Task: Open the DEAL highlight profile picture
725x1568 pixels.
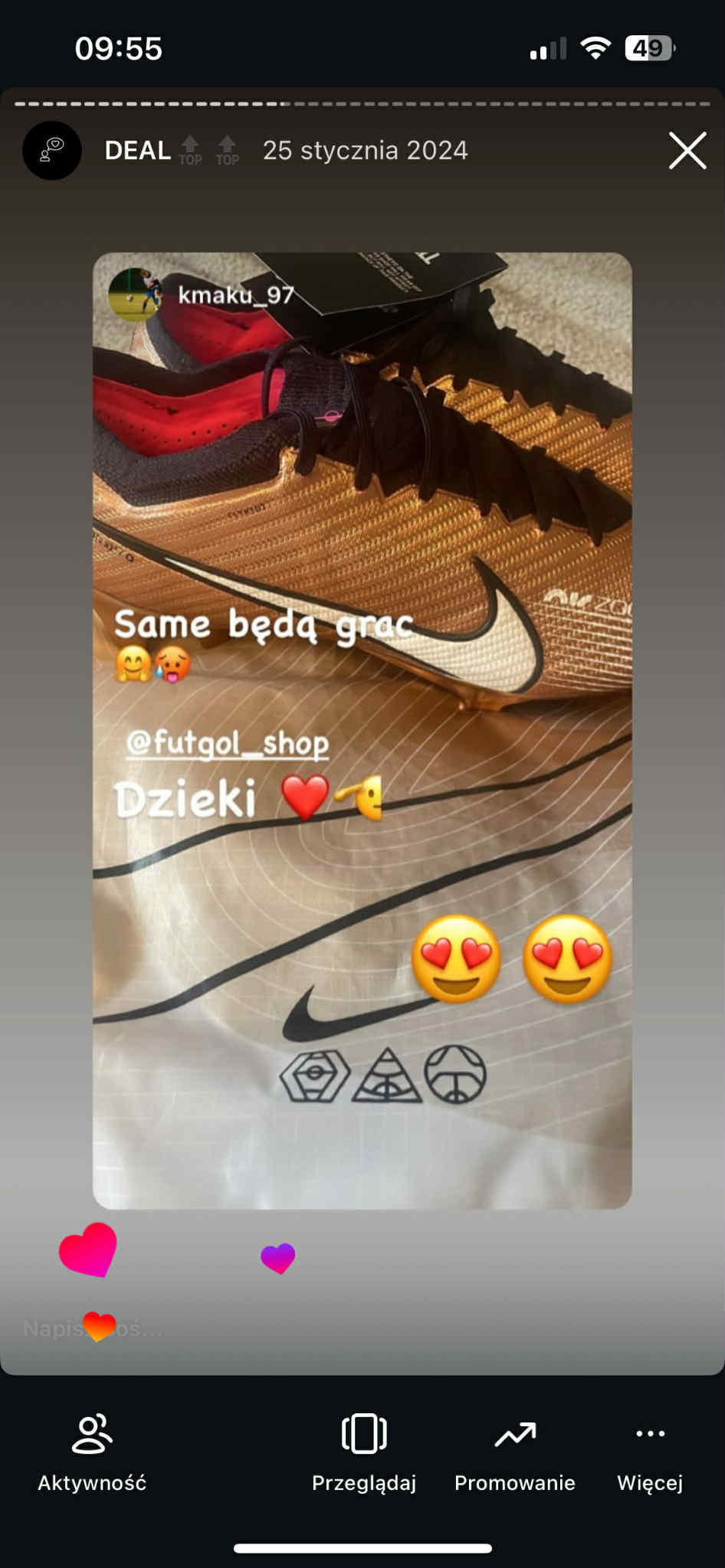Action: click(52, 150)
